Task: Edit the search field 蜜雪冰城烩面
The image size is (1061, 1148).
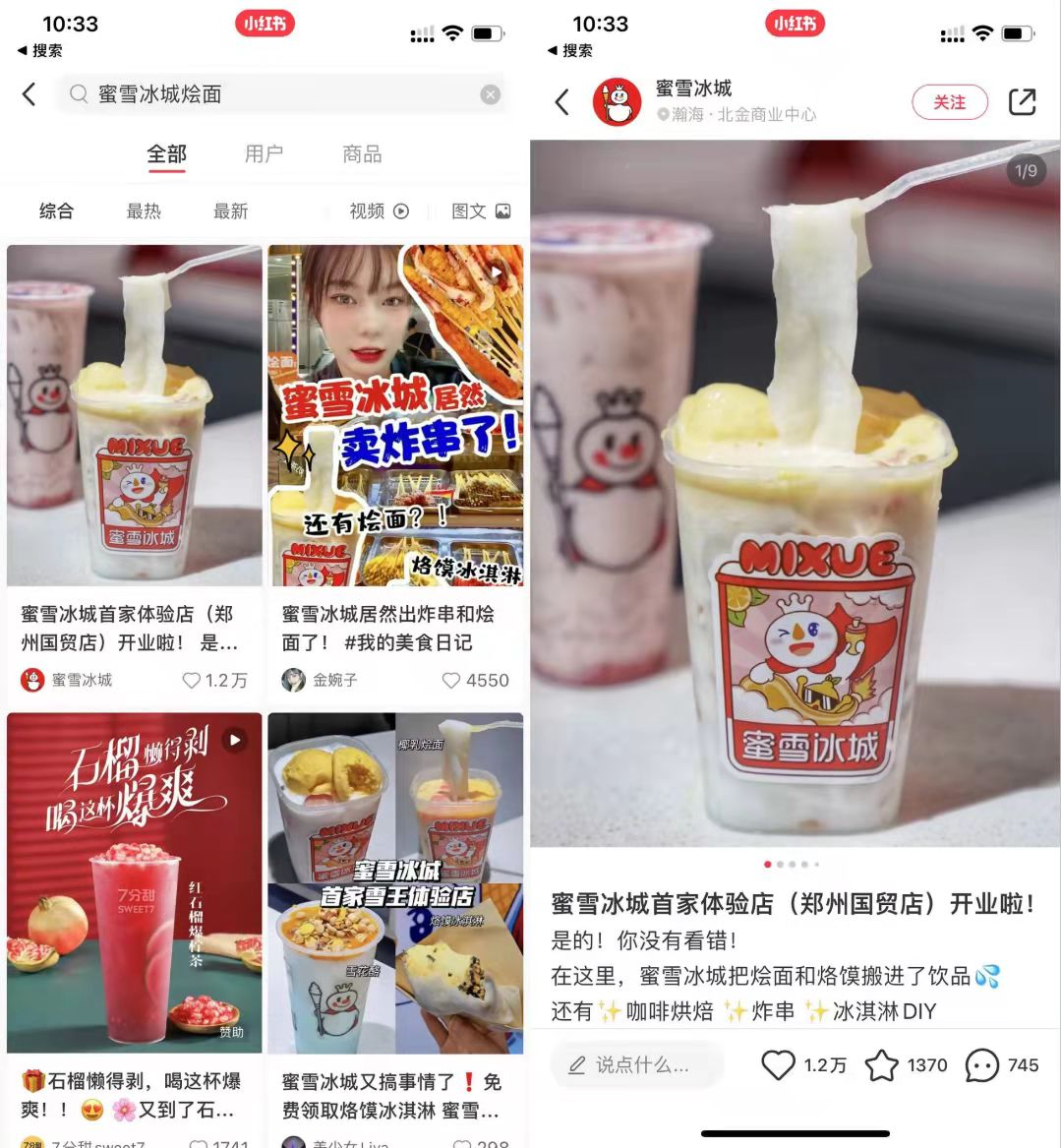Action: [275, 94]
